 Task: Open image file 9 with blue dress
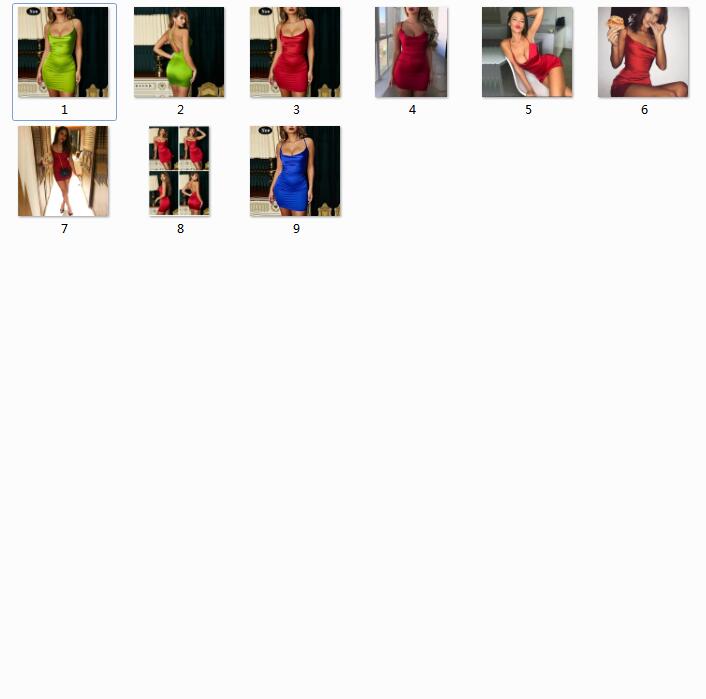pyautogui.click(x=295, y=171)
